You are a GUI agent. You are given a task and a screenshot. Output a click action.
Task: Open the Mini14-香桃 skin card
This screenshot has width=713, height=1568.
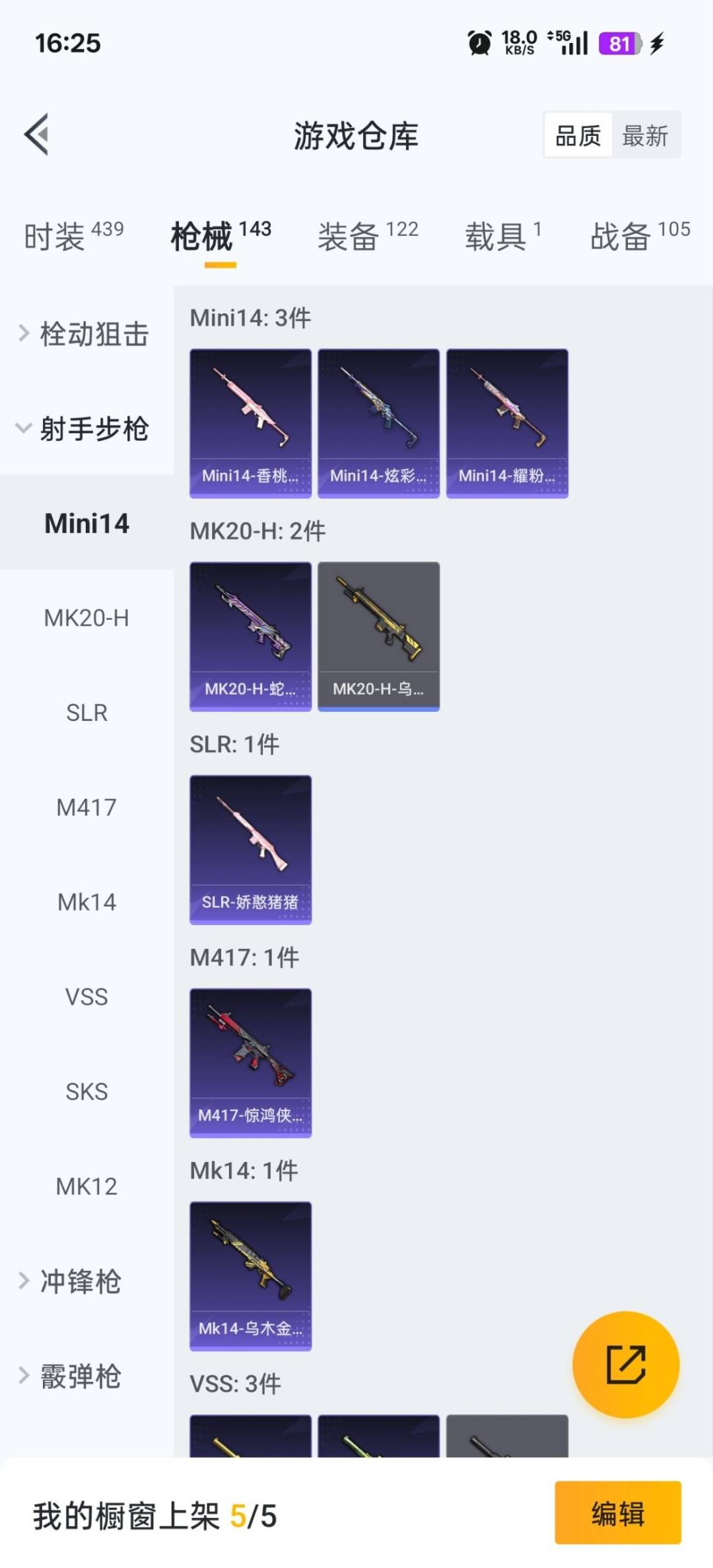[x=250, y=423]
